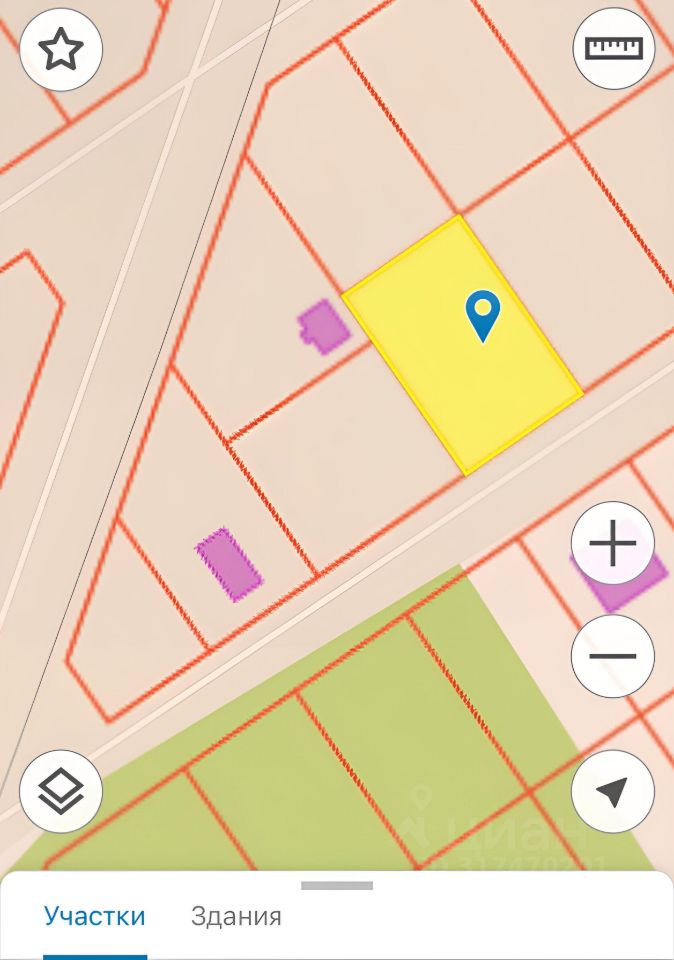This screenshot has width=674, height=960.
Task: Select the Участки tab
Action: click(x=95, y=916)
